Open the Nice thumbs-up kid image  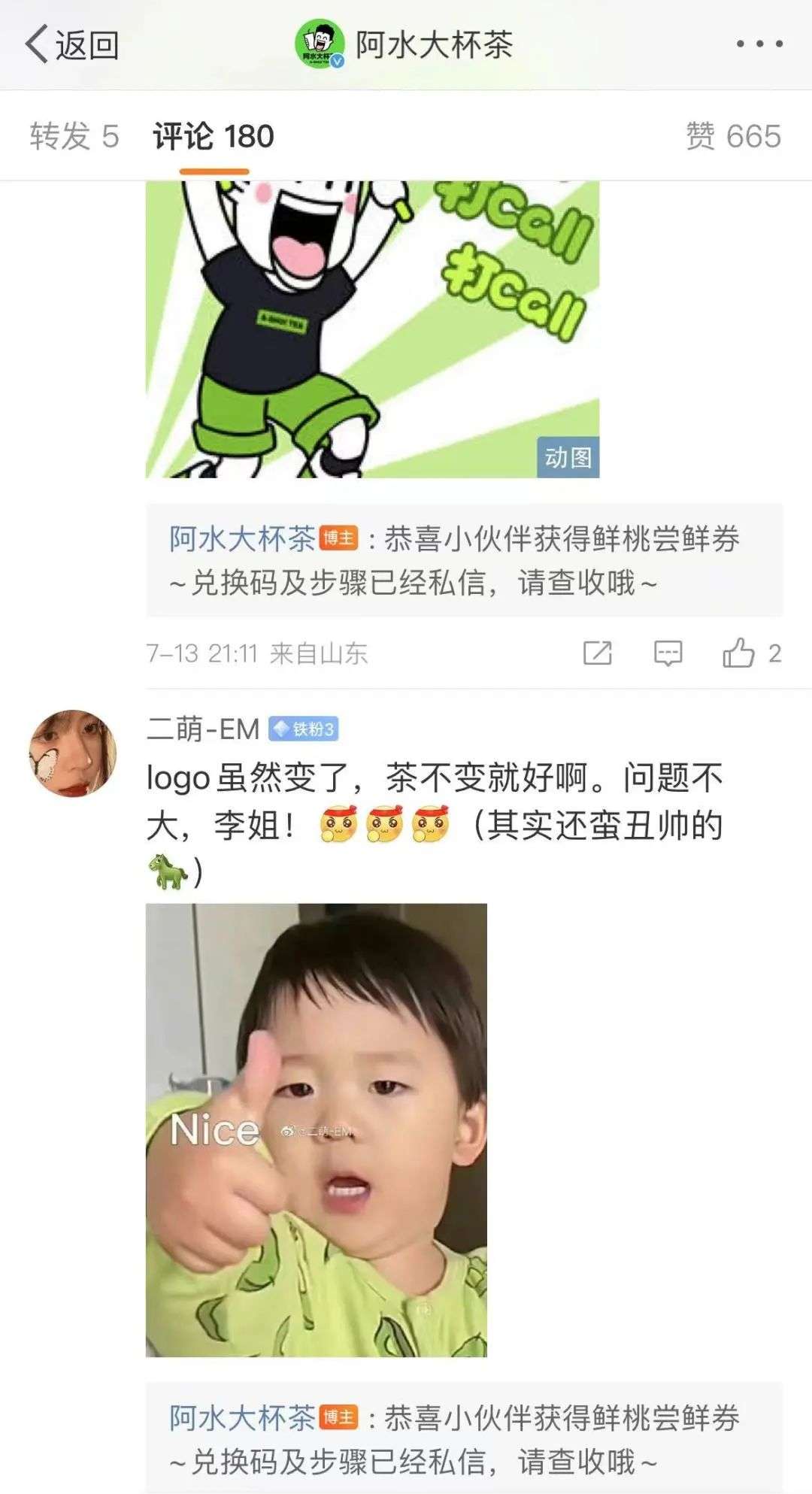pos(316,1129)
